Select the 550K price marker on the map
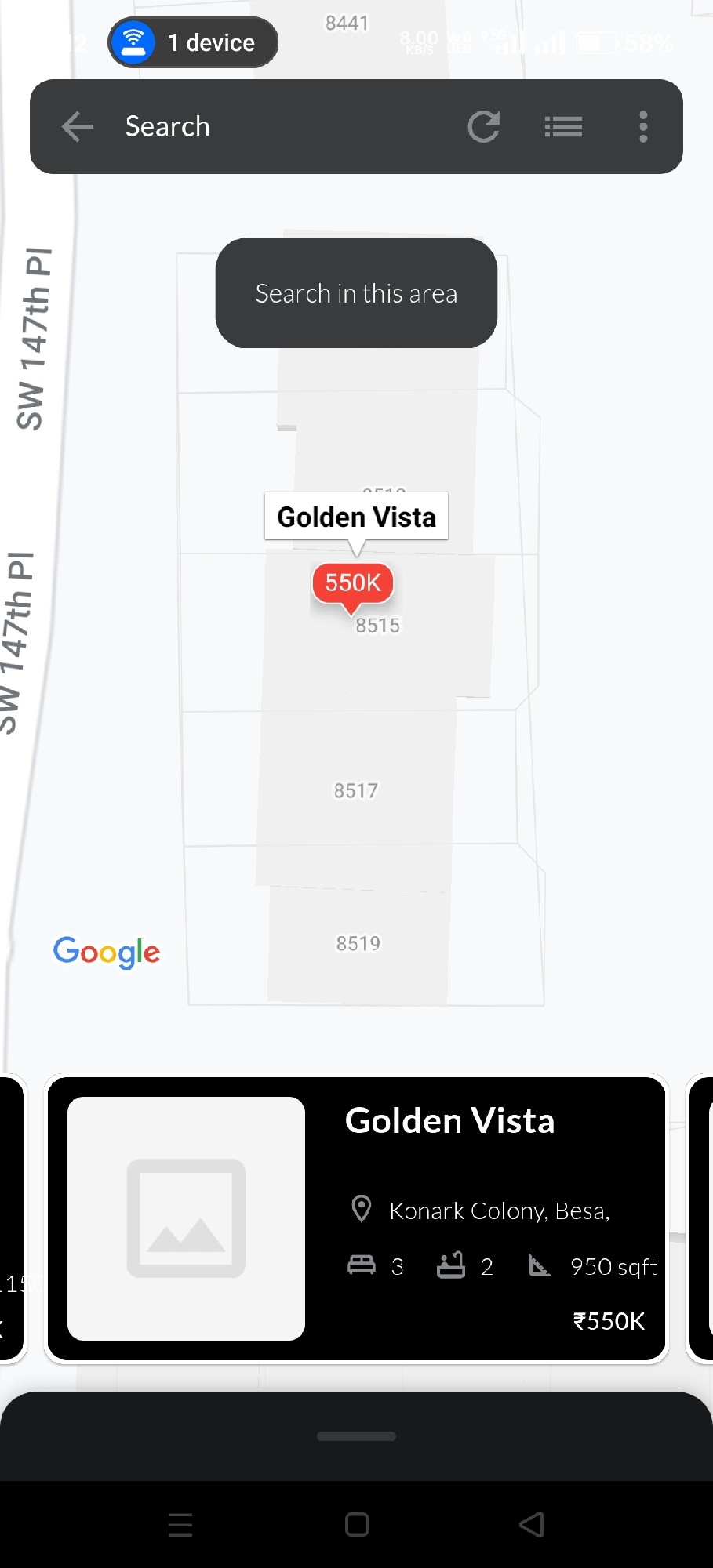 [352, 583]
